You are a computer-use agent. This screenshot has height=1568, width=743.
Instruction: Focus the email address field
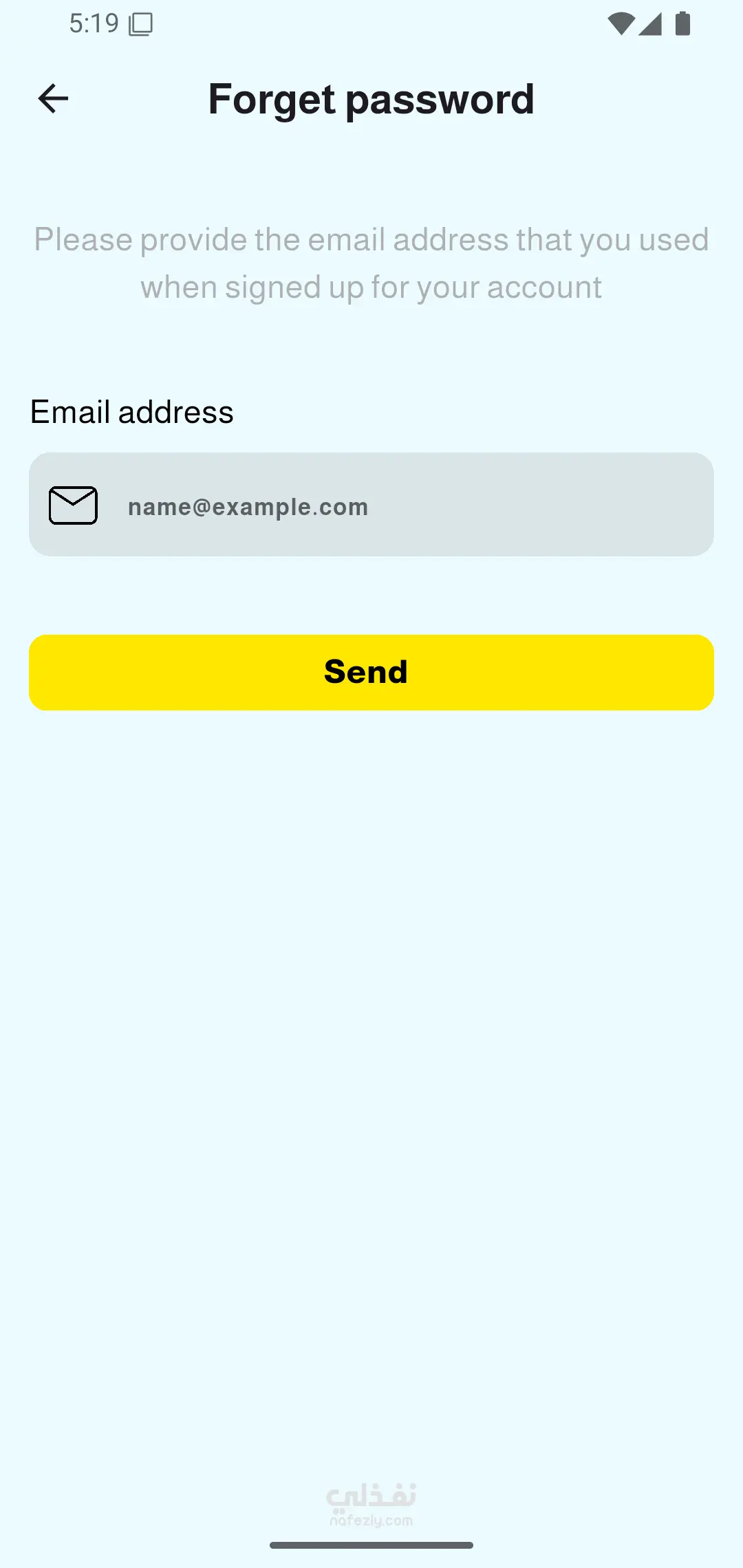[371, 504]
